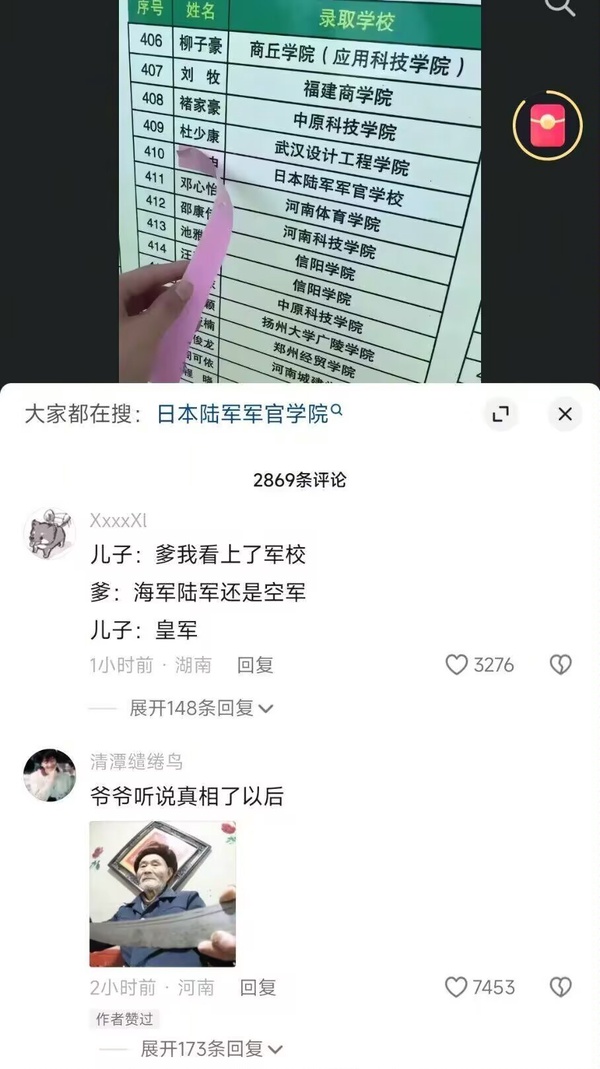
Task: Open 清潭缱绻鸟's profile avatar
Action: pos(49,775)
